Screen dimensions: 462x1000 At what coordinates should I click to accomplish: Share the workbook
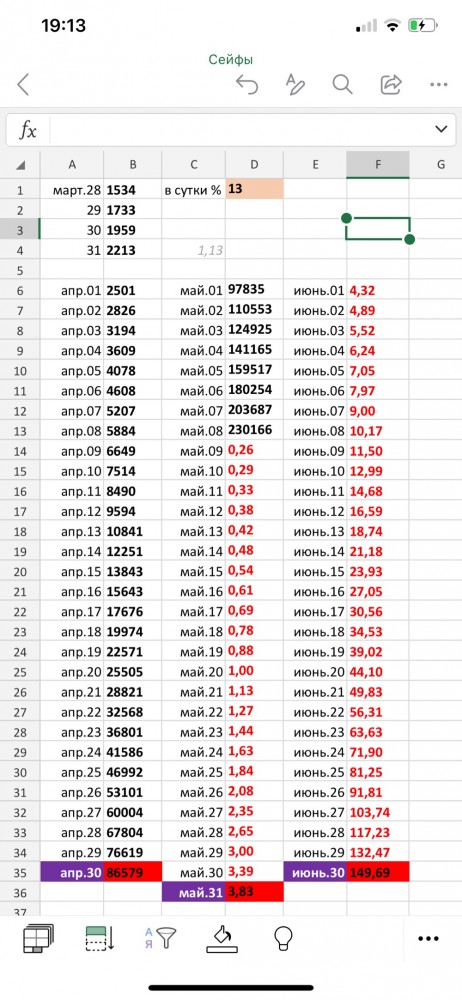tap(391, 84)
